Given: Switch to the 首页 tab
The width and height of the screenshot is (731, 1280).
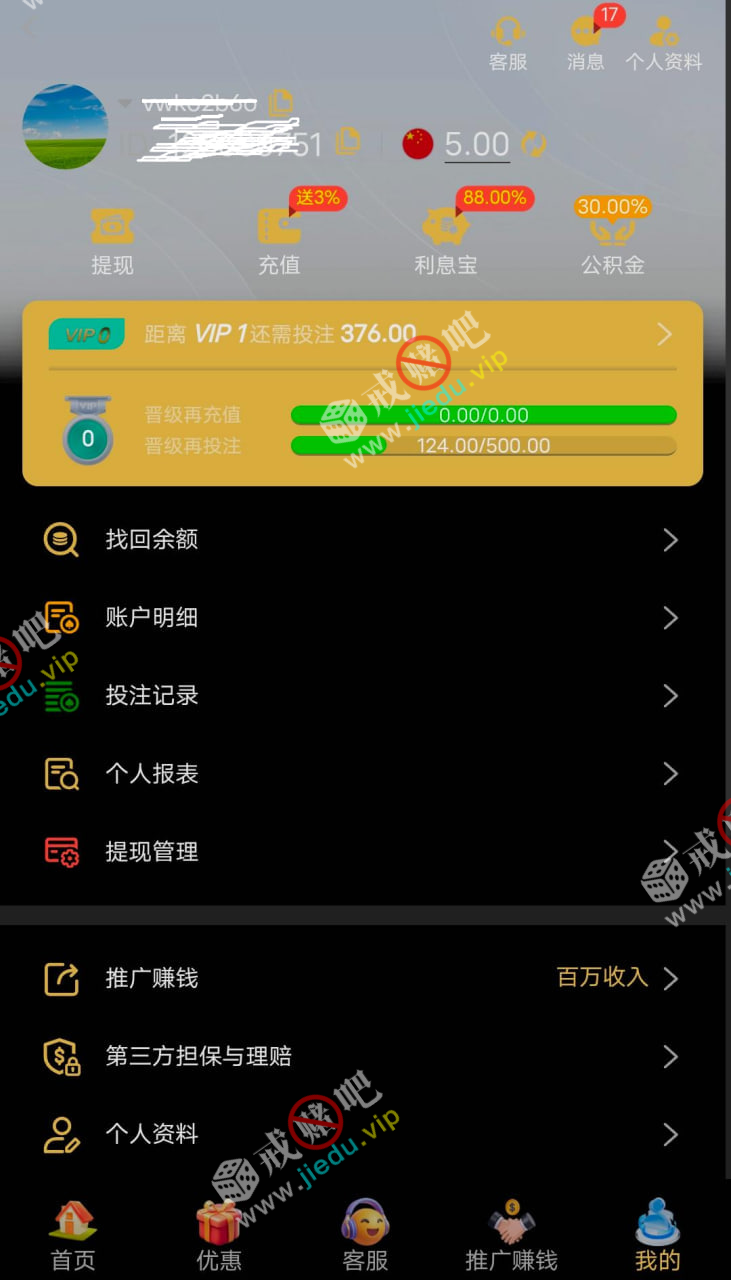Looking at the screenshot, I should point(73,1235).
